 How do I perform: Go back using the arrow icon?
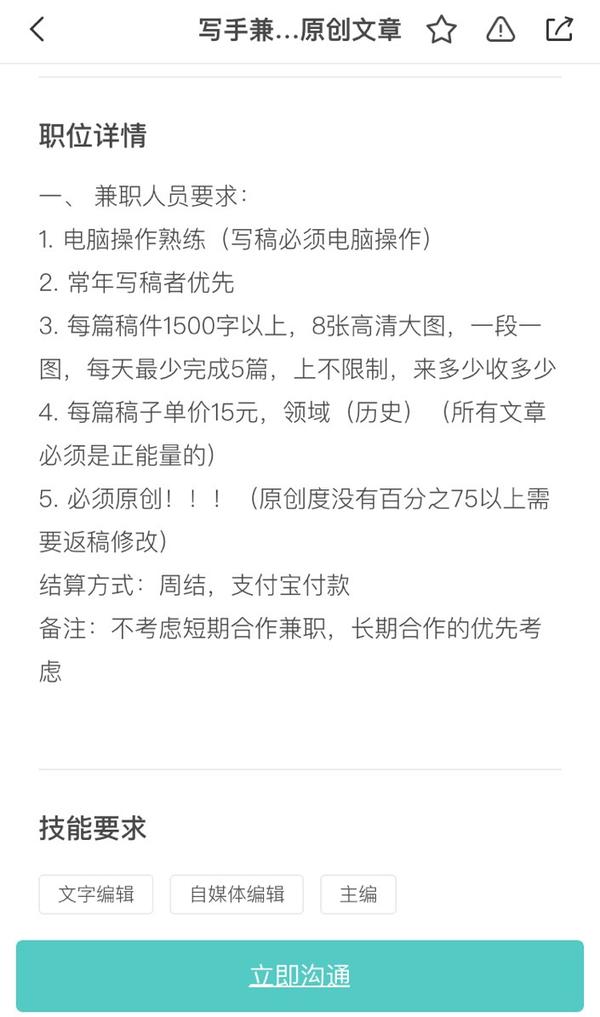pos(37,30)
